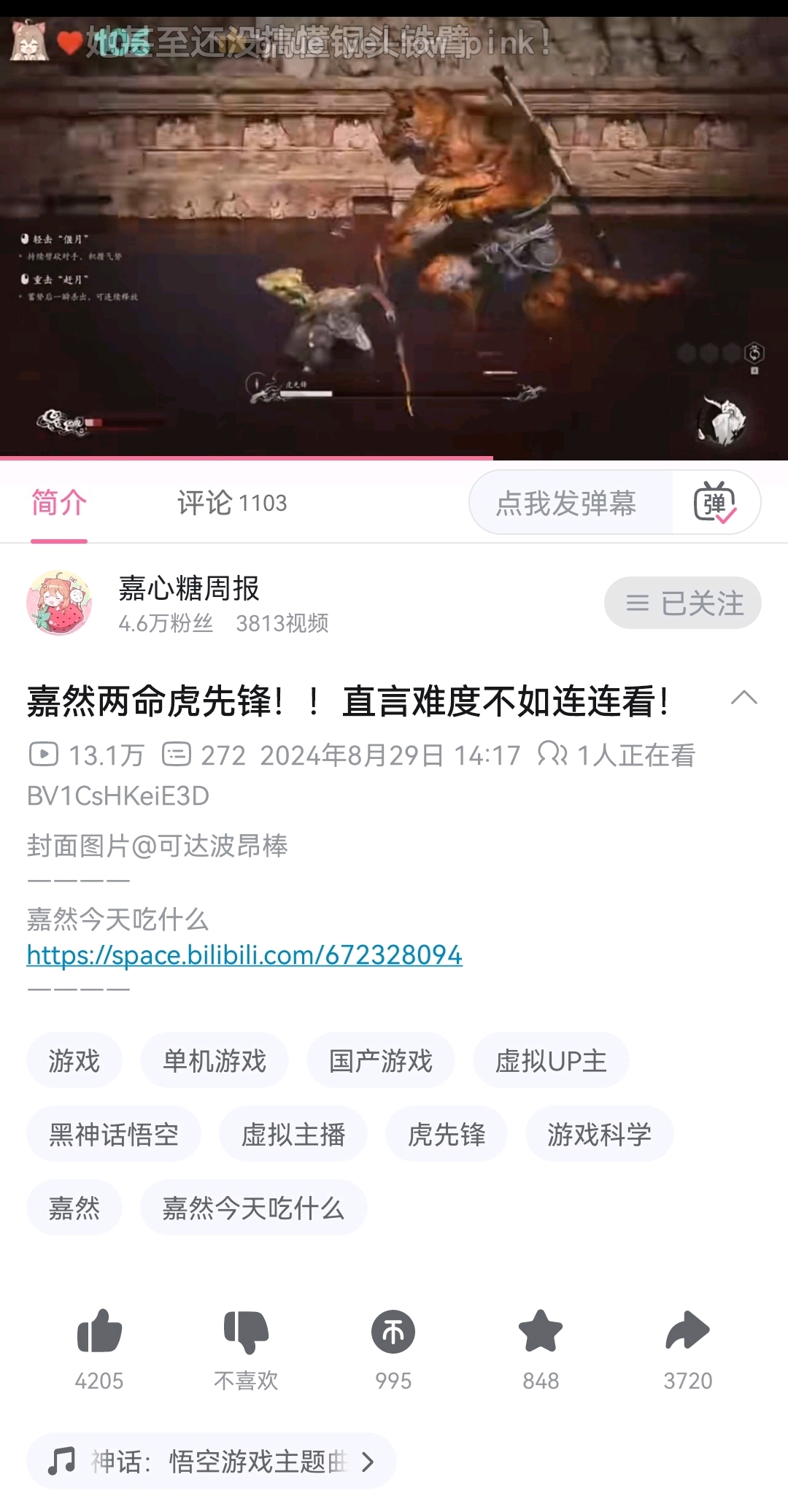Open the 国产游戏 tag
This screenshot has width=788, height=1512.
point(381,1060)
